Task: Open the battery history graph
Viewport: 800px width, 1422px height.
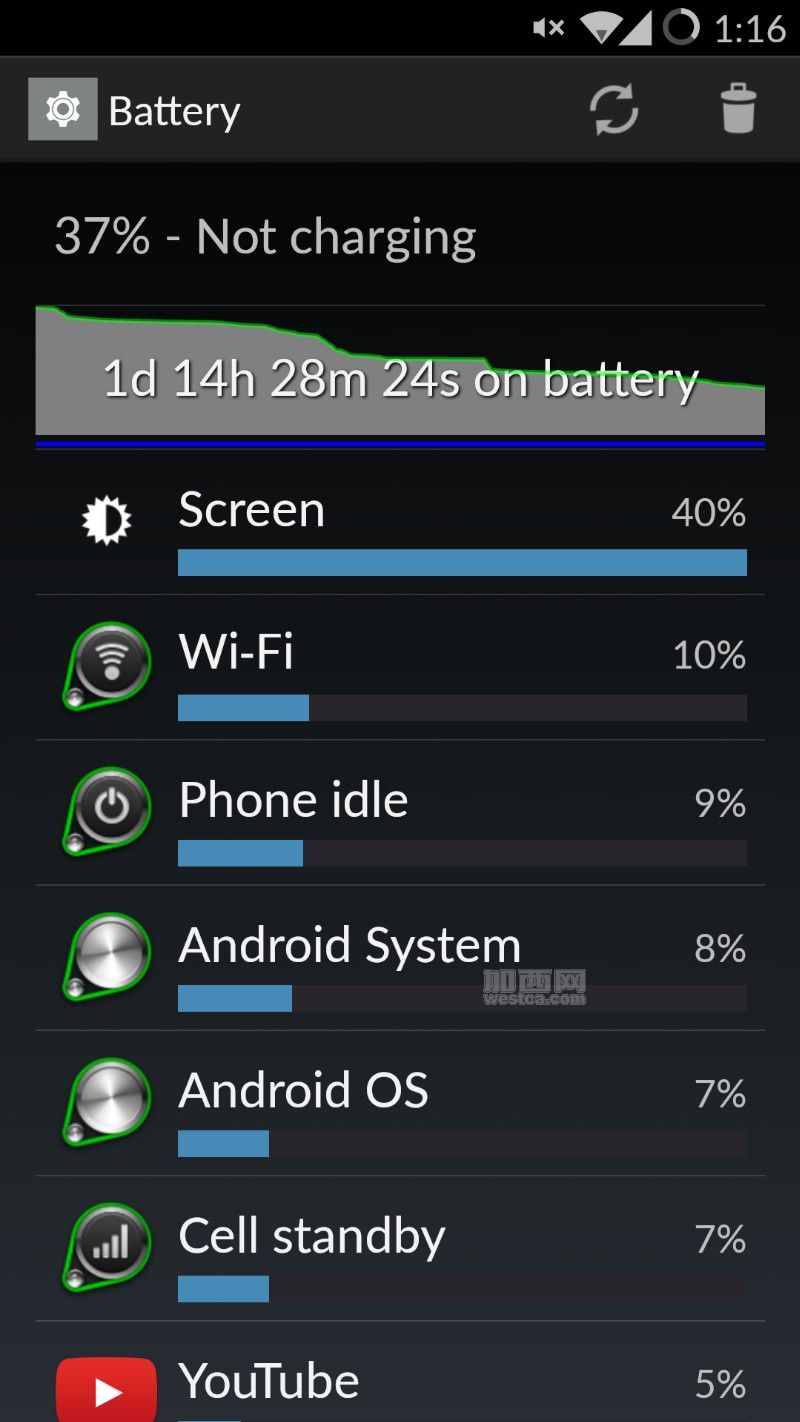Action: (x=400, y=375)
